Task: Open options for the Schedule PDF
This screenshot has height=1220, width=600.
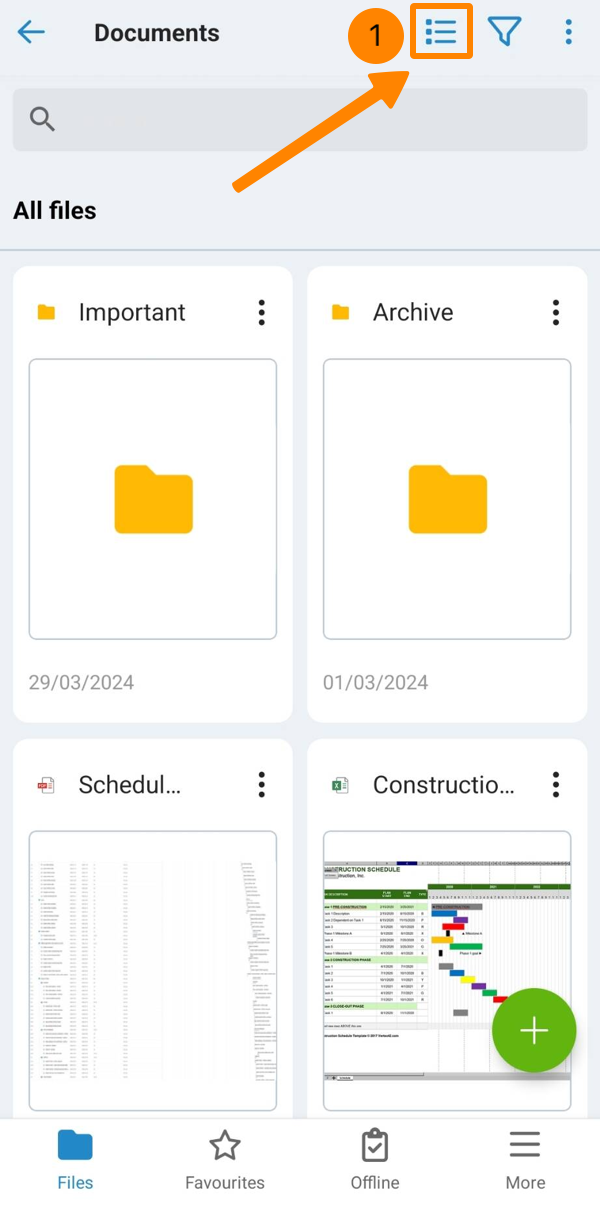Action: tap(261, 785)
